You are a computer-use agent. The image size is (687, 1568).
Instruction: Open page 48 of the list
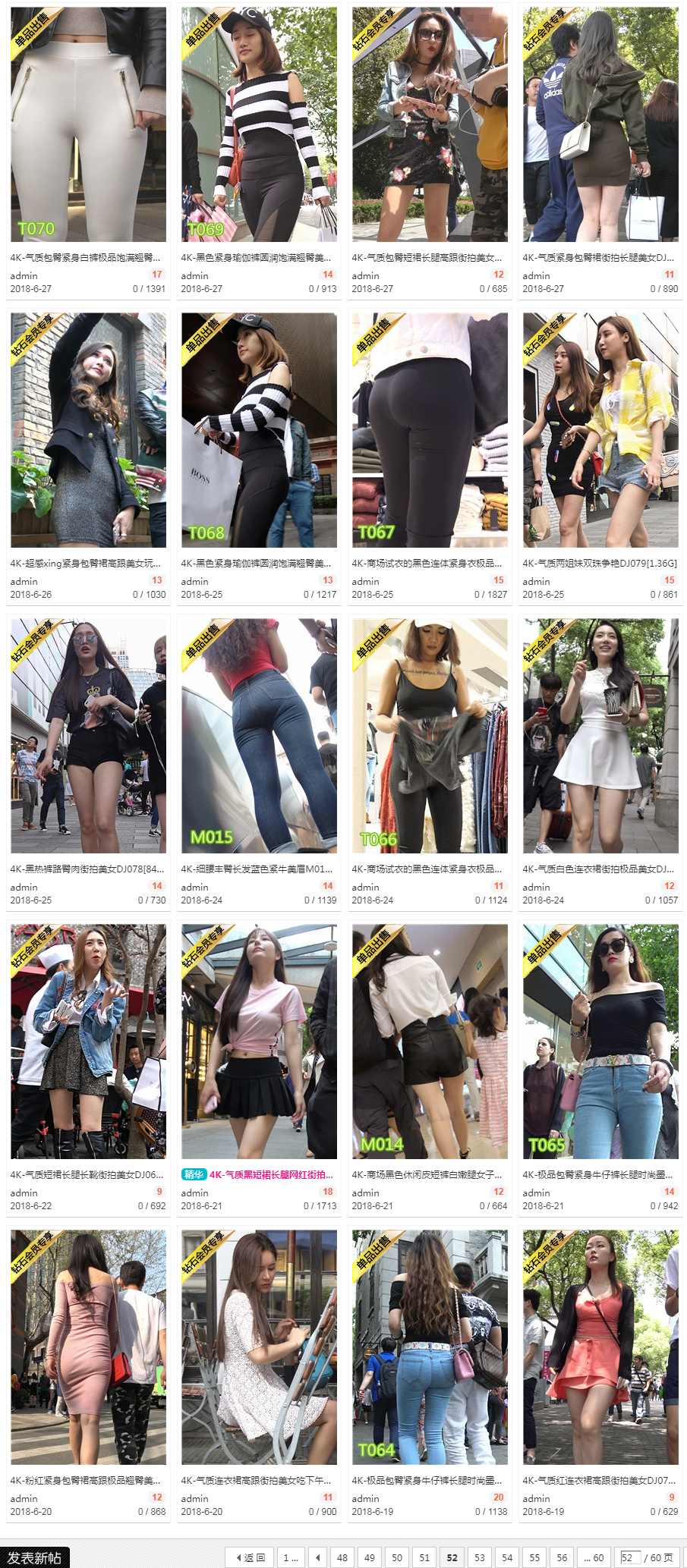[342, 1557]
